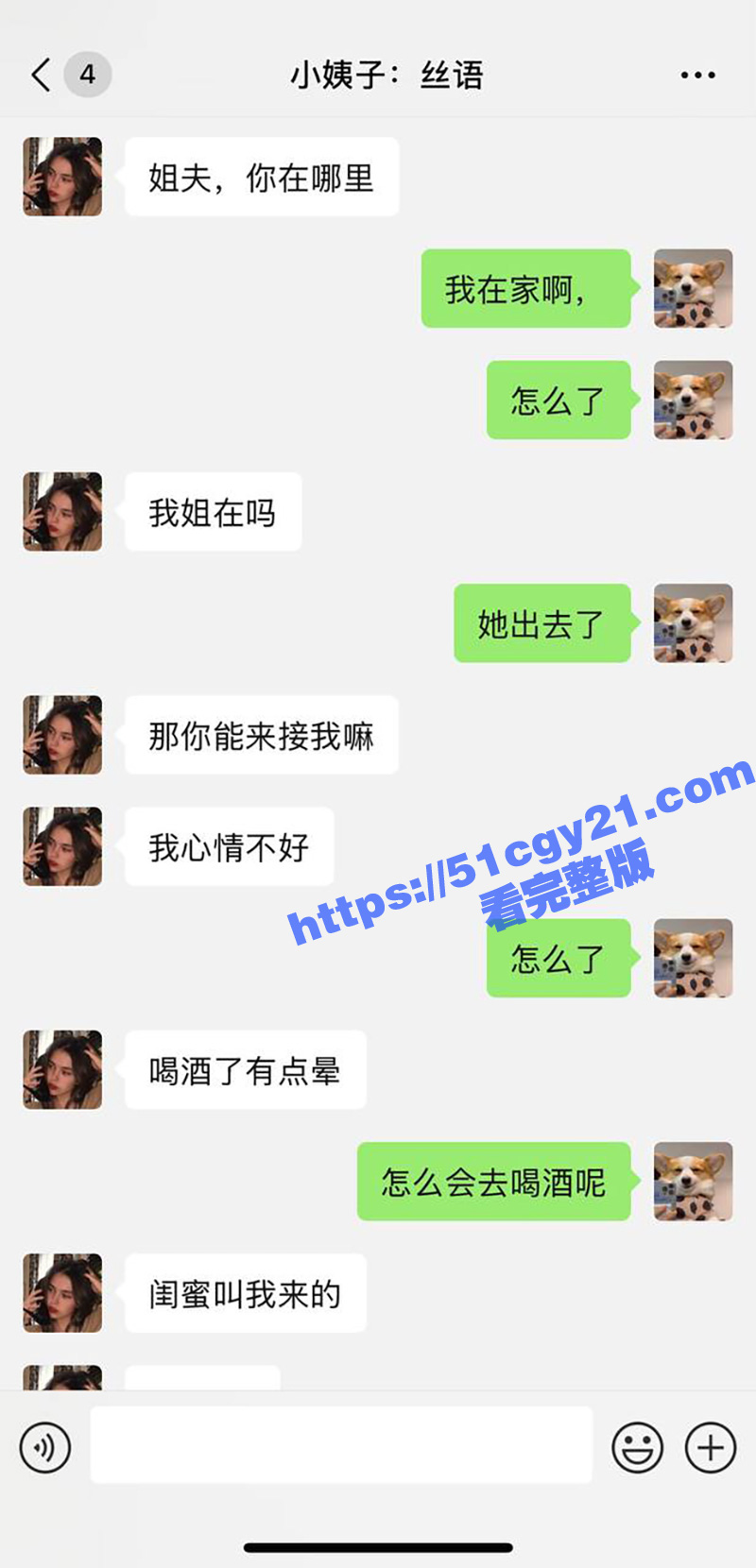Open contact avatar beside 喝酒了有点晕
This screenshot has width=756, height=1568.
pos(62,1069)
